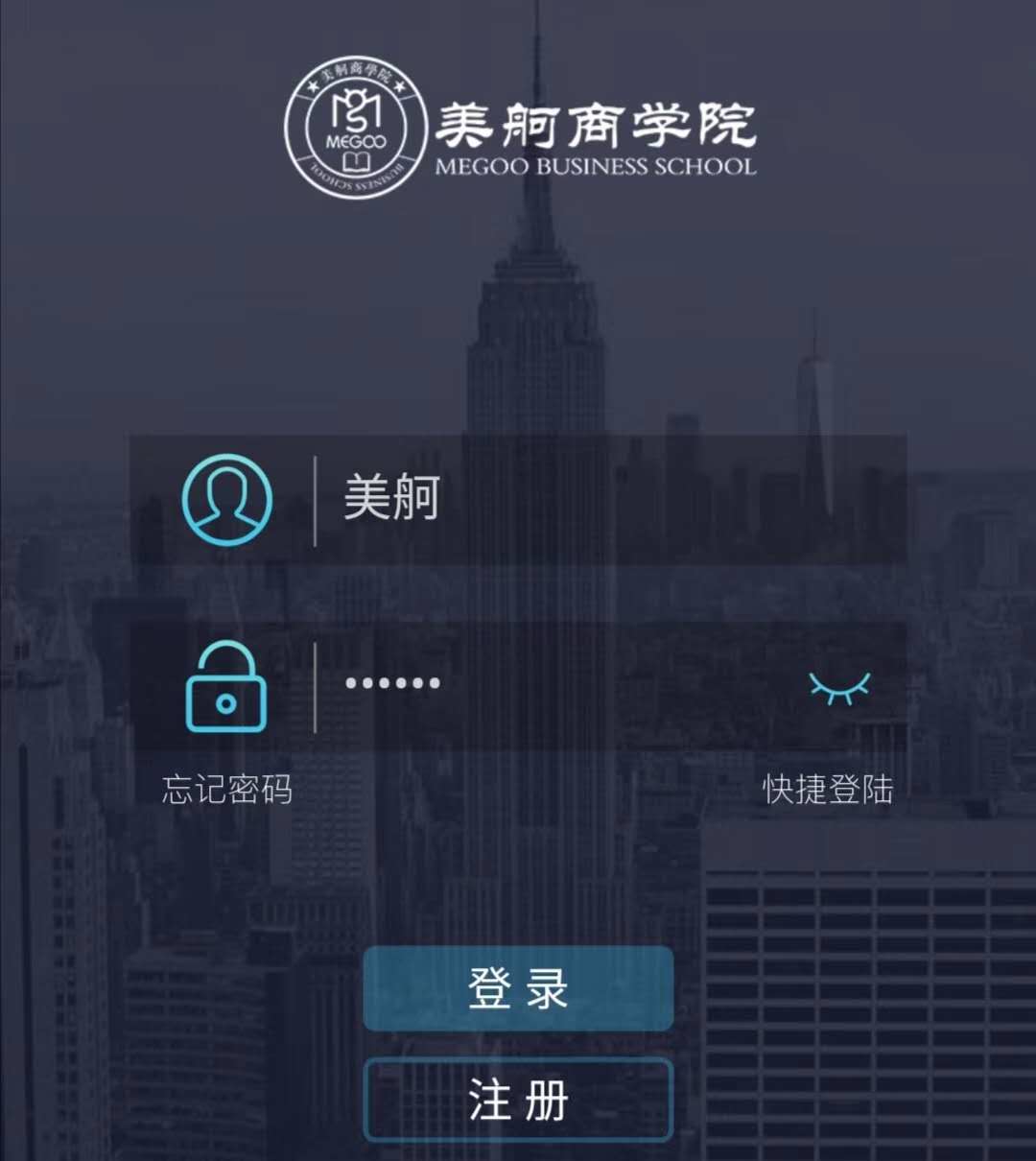1036x1161 pixels.
Task: Toggle password visibility with the eye icon
Action: click(x=838, y=687)
